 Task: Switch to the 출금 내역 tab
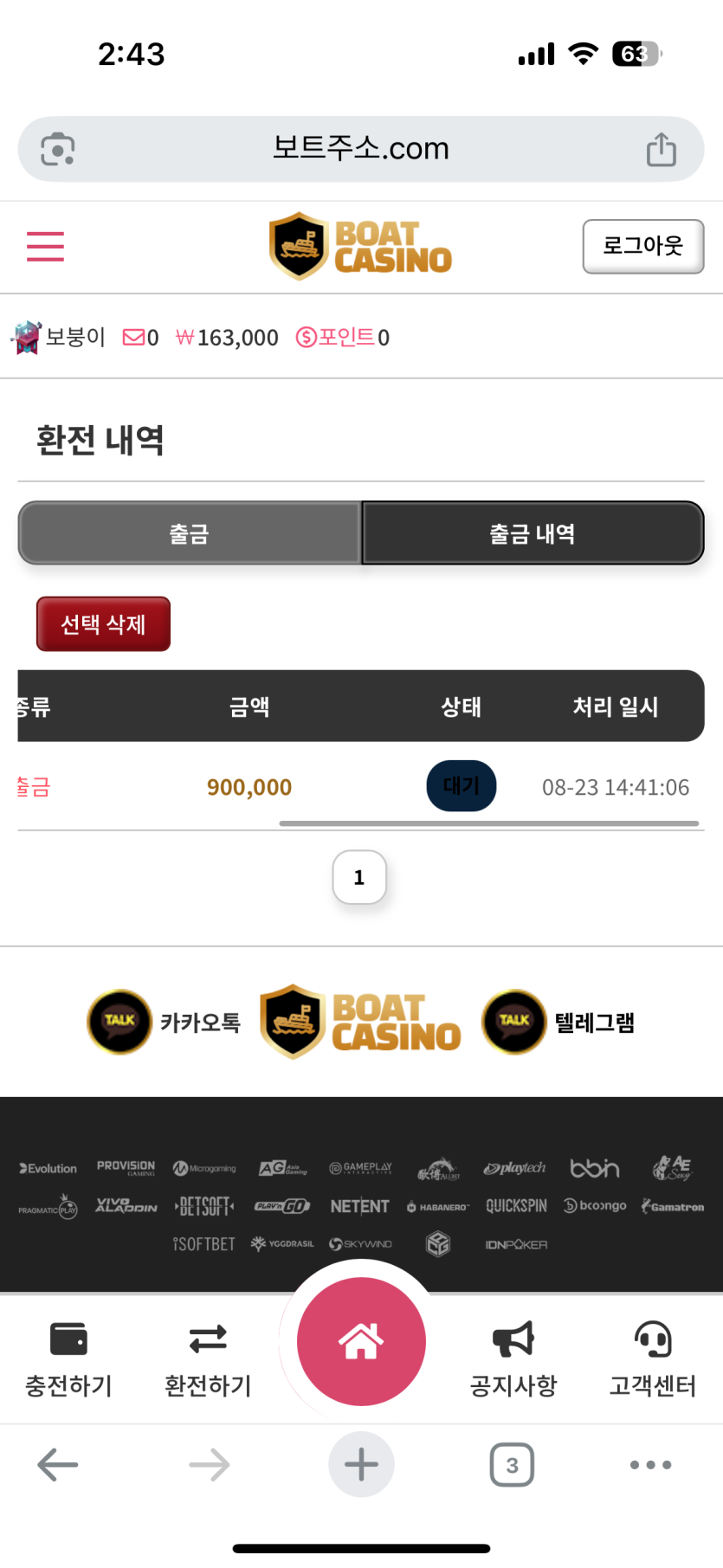[533, 533]
